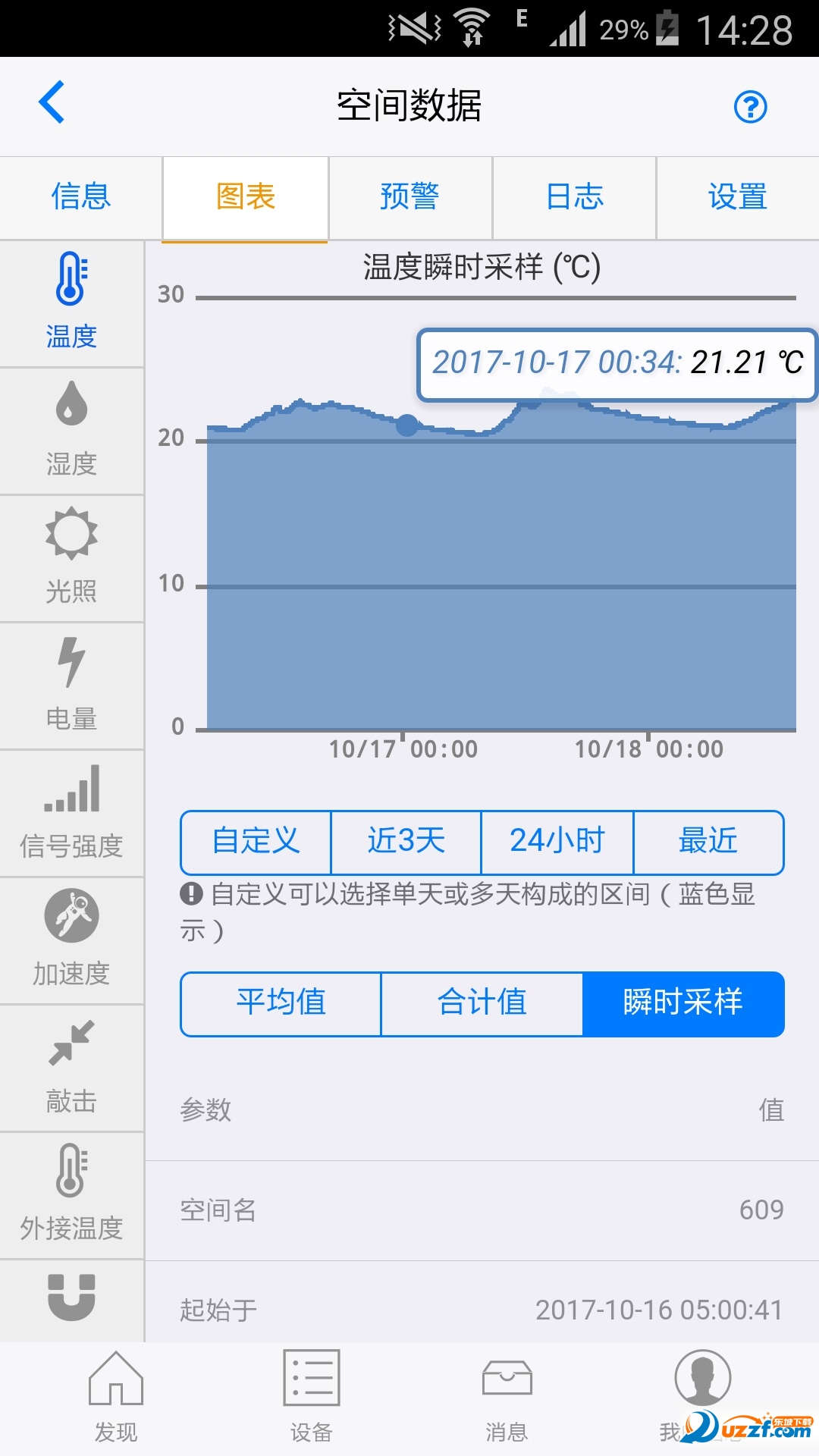Viewport: 819px width, 1456px height.
Task: Switch chart to 平均值
Action: (281, 1003)
